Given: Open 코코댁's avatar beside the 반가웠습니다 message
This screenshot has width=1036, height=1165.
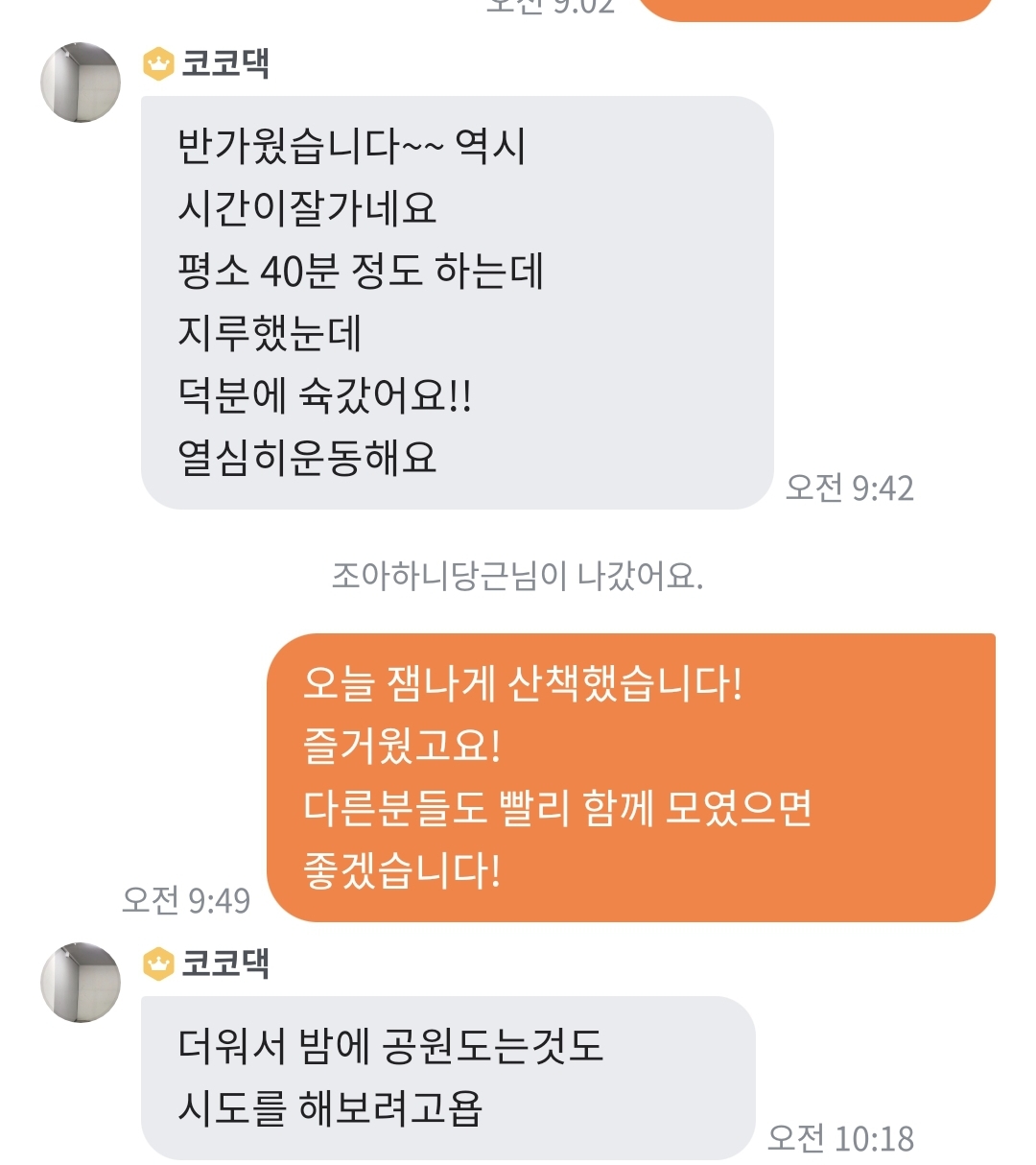Looking at the screenshot, I should pyautogui.click(x=81, y=83).
